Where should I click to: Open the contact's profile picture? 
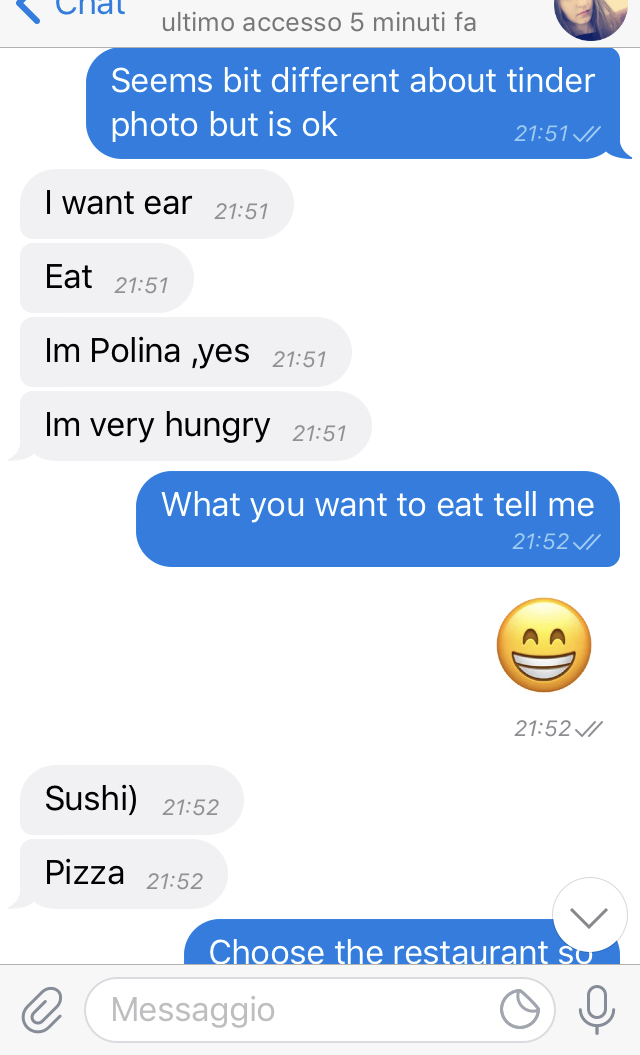tap(590, 14)
